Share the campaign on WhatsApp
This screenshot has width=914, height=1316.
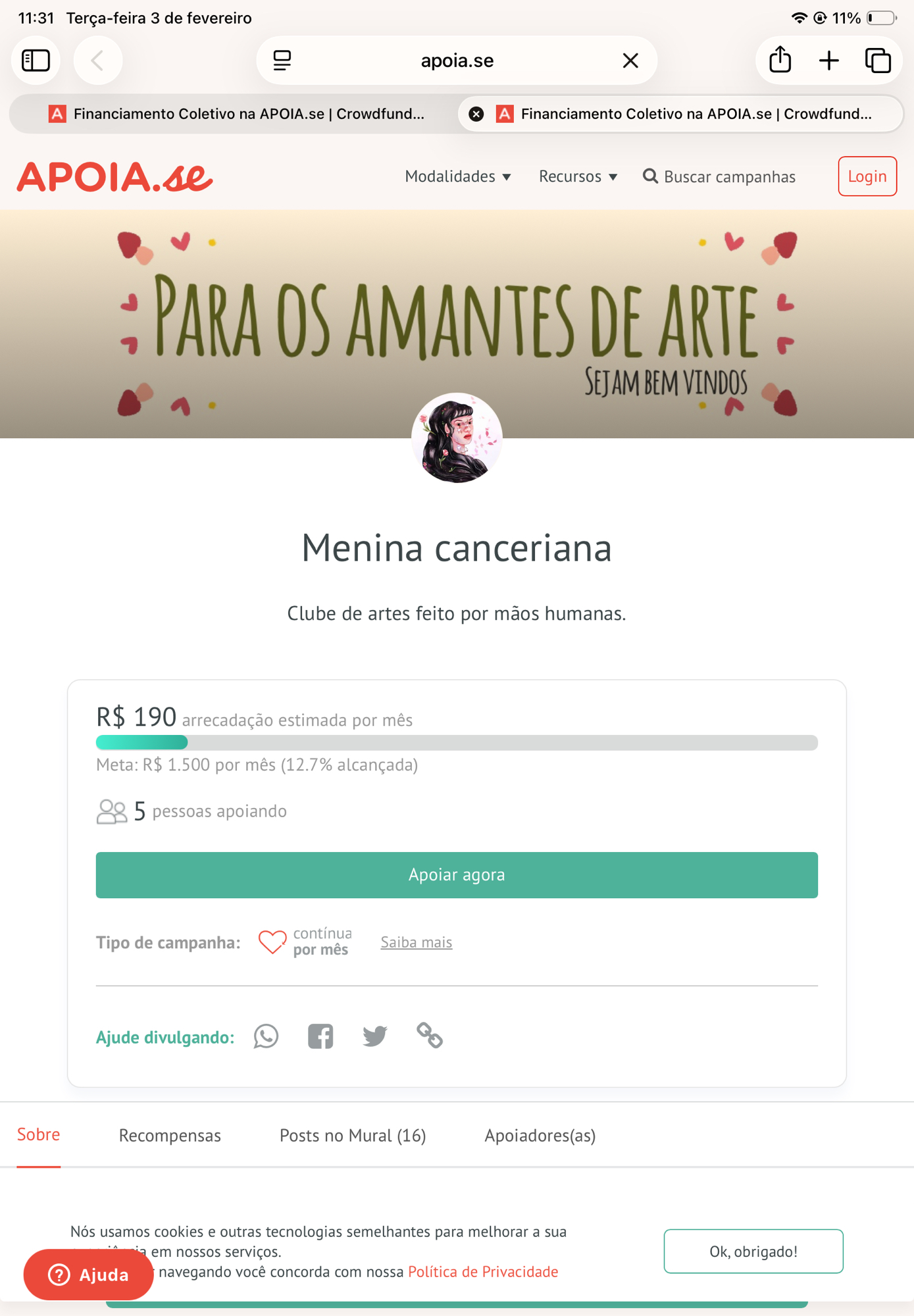[x=267, y=1036]
